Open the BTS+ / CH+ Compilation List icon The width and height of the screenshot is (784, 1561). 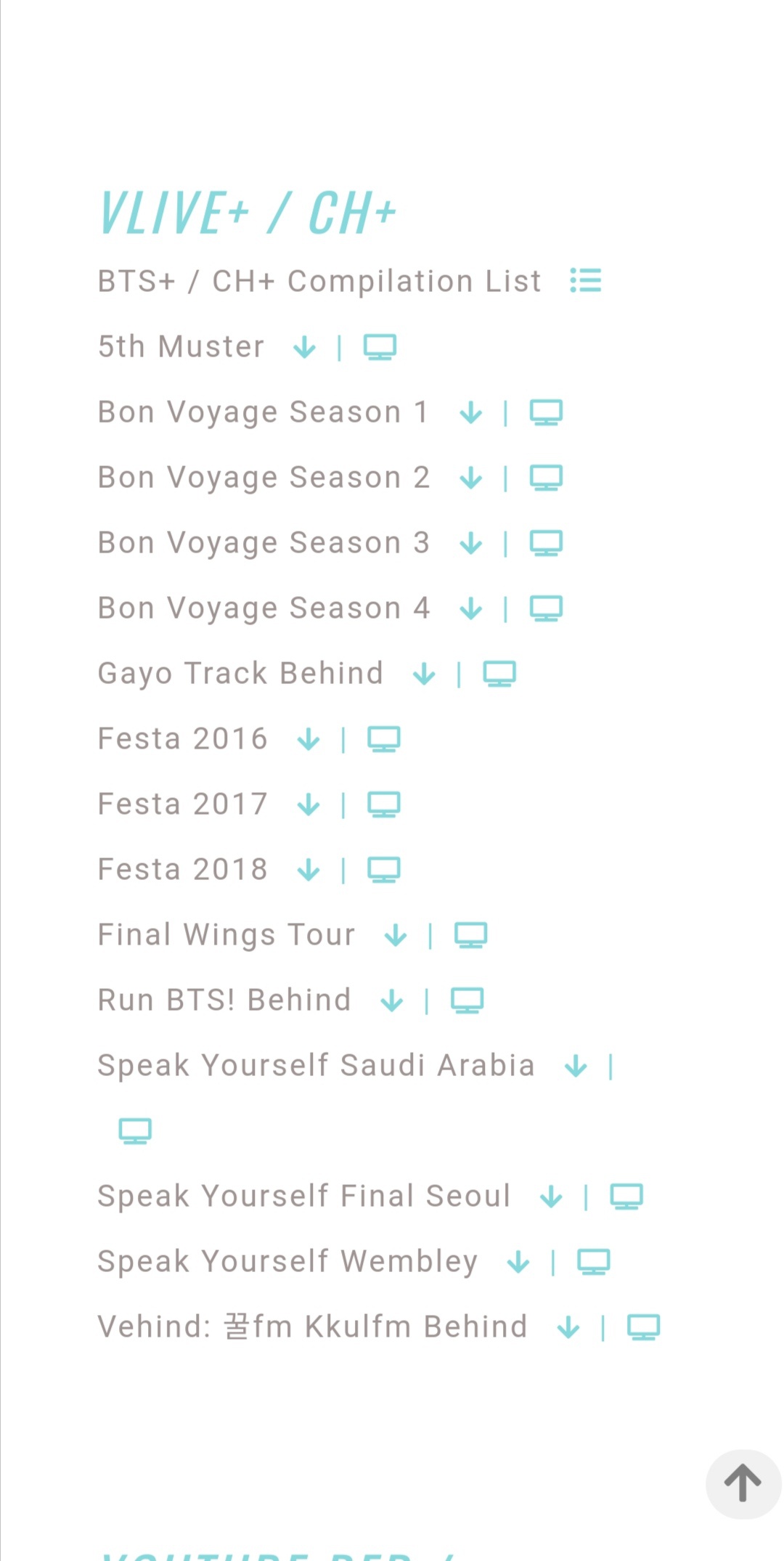[x=585, y=280]
